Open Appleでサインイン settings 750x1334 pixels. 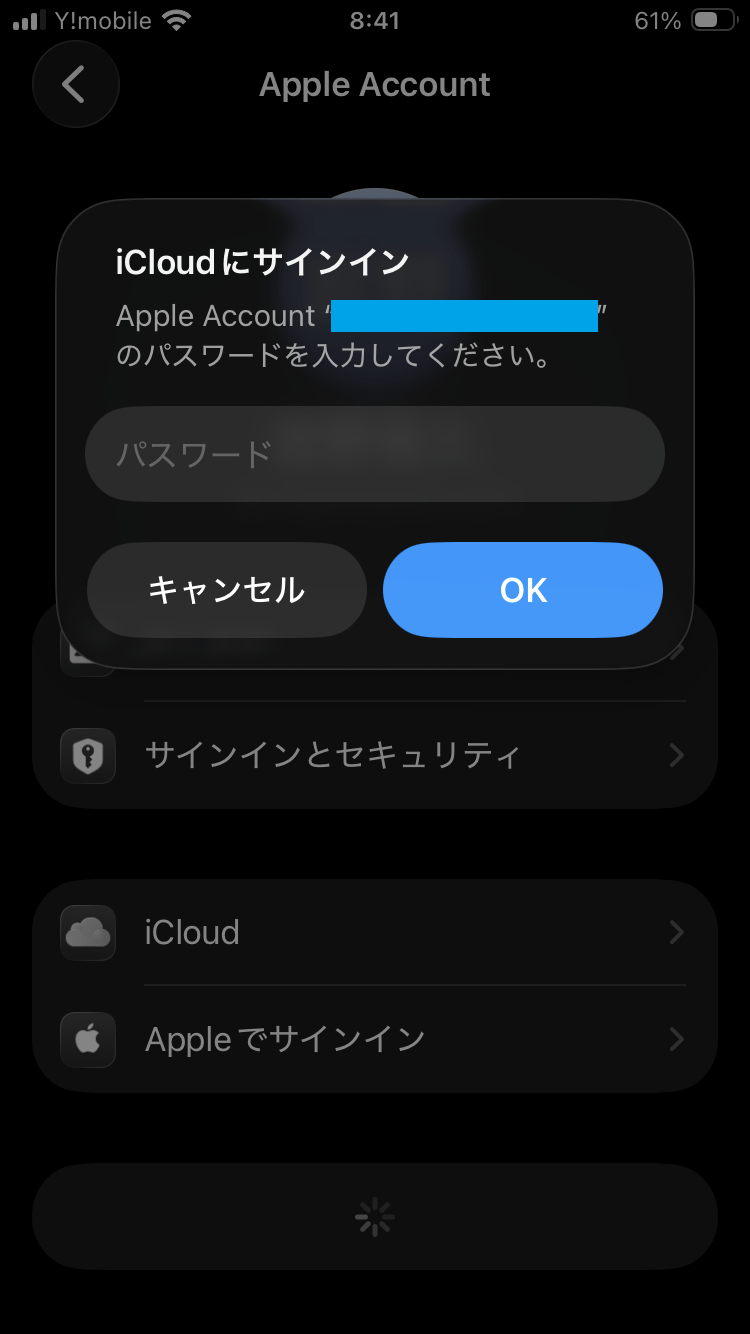coord(375,1039)
